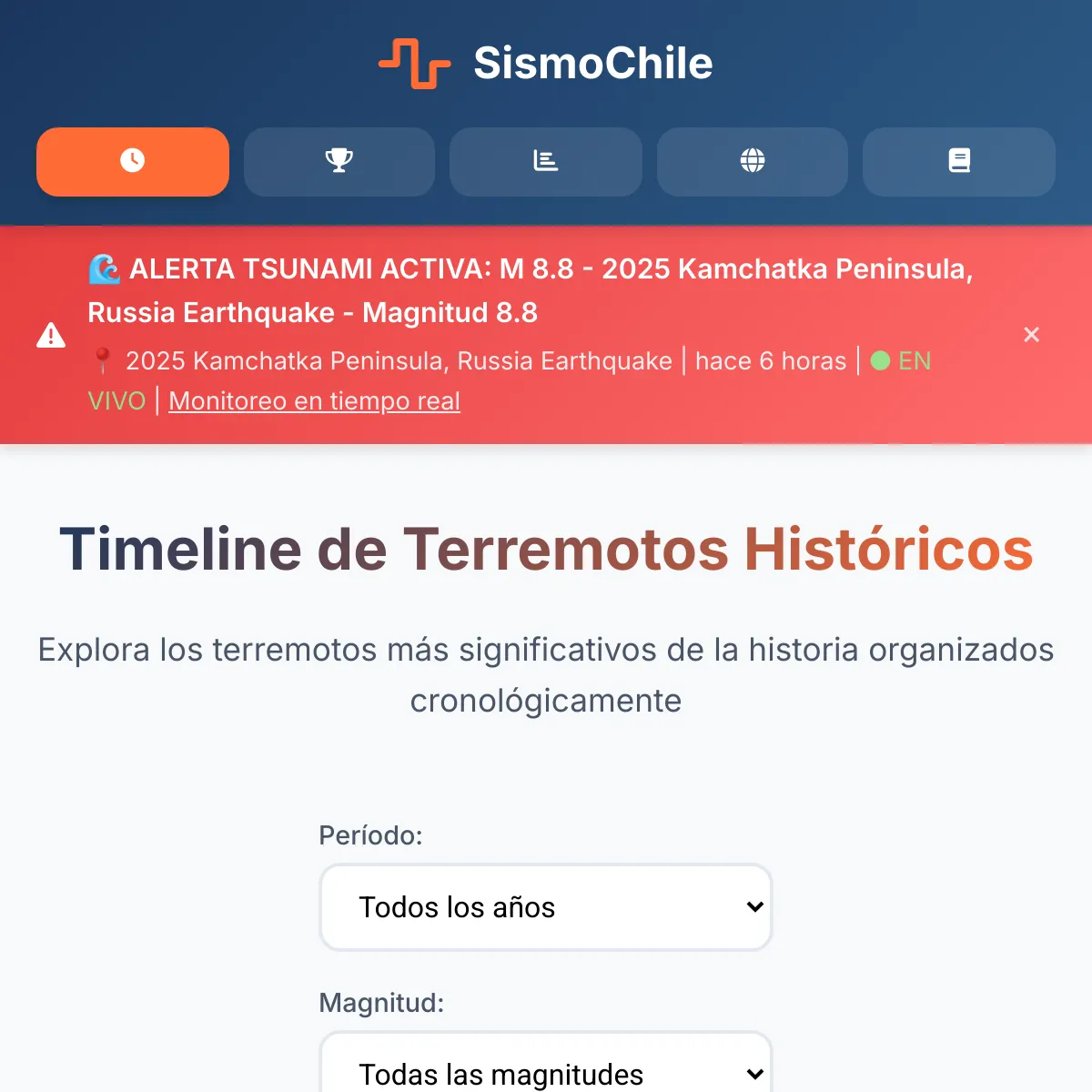Select the clock timeline tab

pyautogui.click(x=133, y=161)
